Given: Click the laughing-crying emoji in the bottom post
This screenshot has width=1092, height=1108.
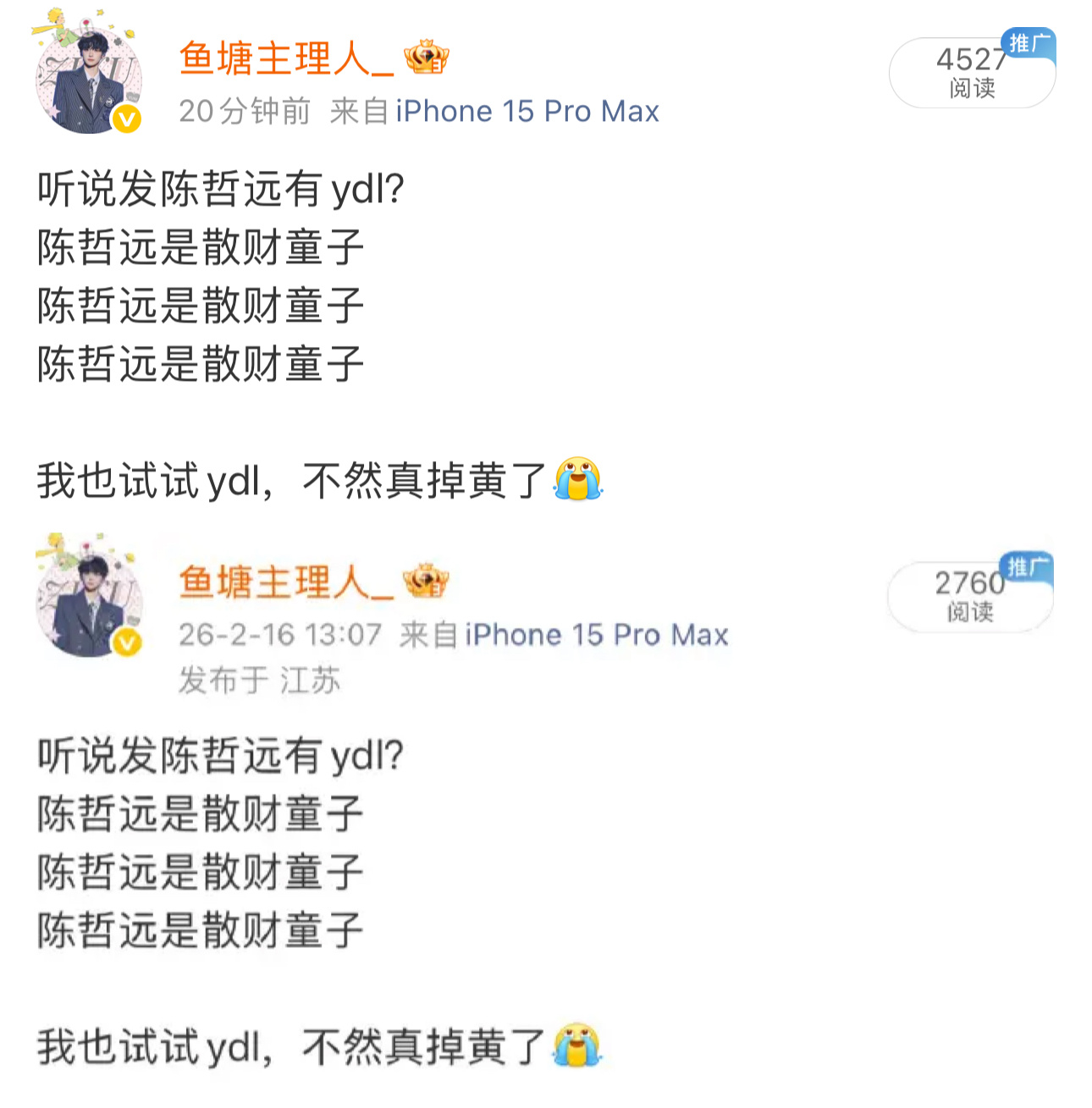Looking at the screenshot, I should 579,1045.
